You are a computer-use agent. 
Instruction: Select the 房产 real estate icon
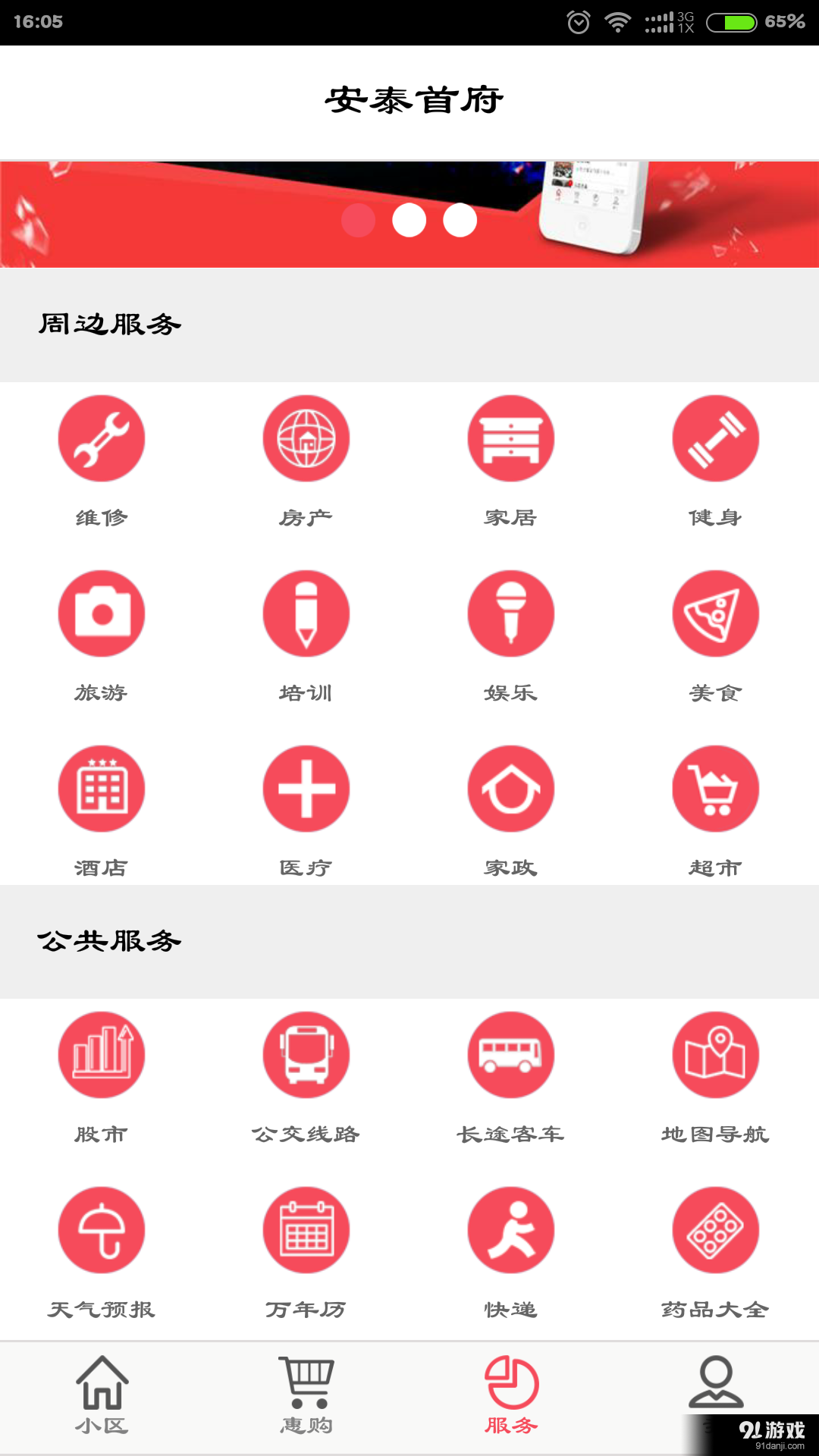[306, 438]
